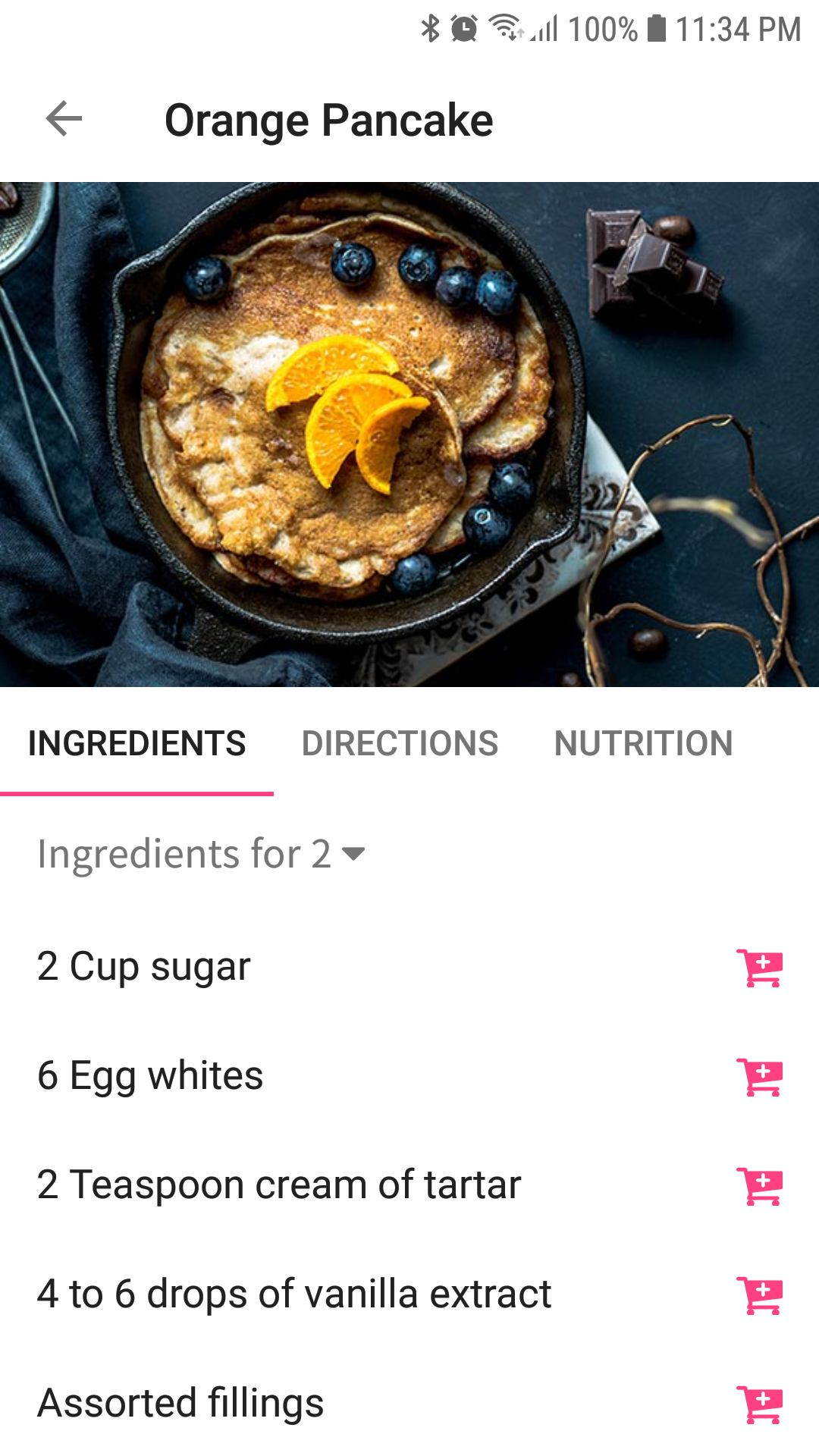Go back using the arrow icon

[x=64, y=119]
